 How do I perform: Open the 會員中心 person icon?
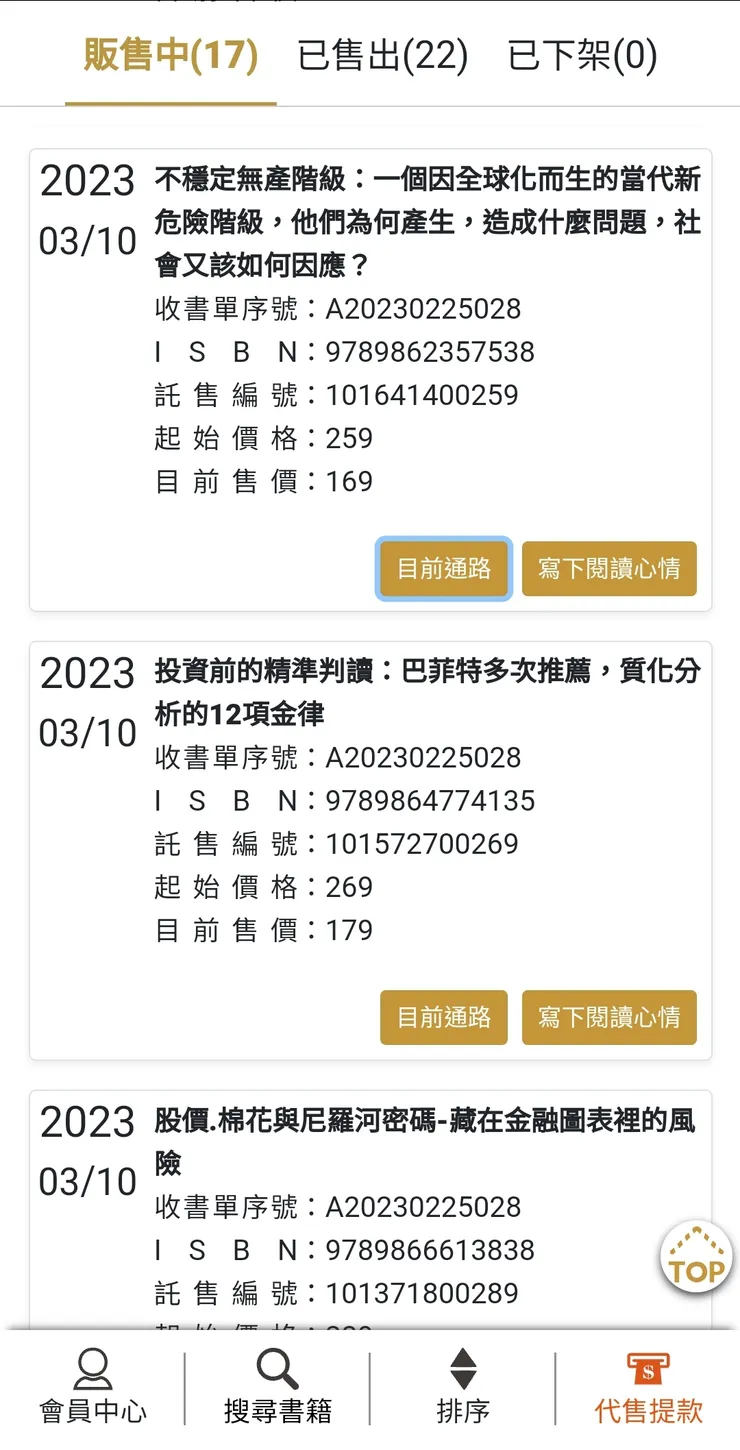[93, 1370]
